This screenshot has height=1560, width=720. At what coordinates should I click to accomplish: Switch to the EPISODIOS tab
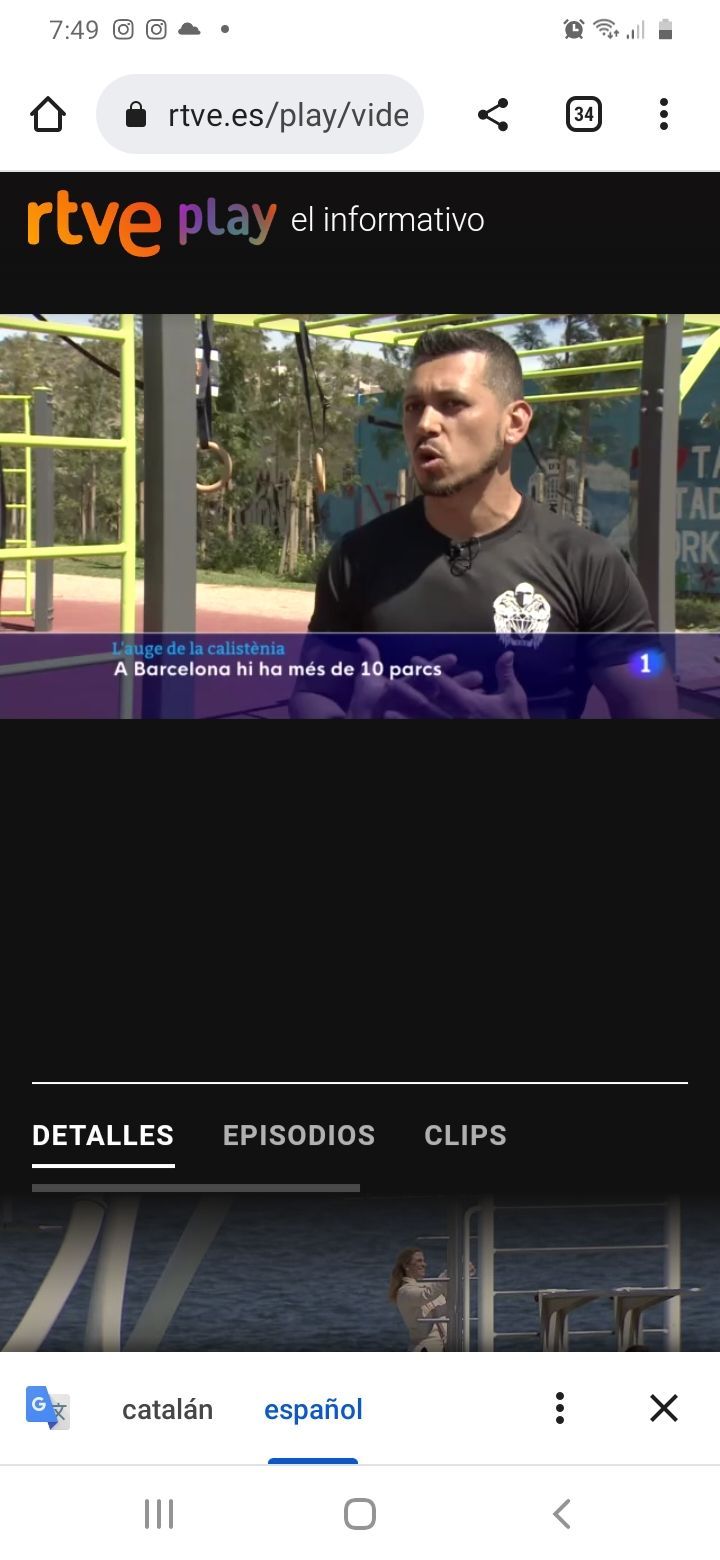[298, 1135]
